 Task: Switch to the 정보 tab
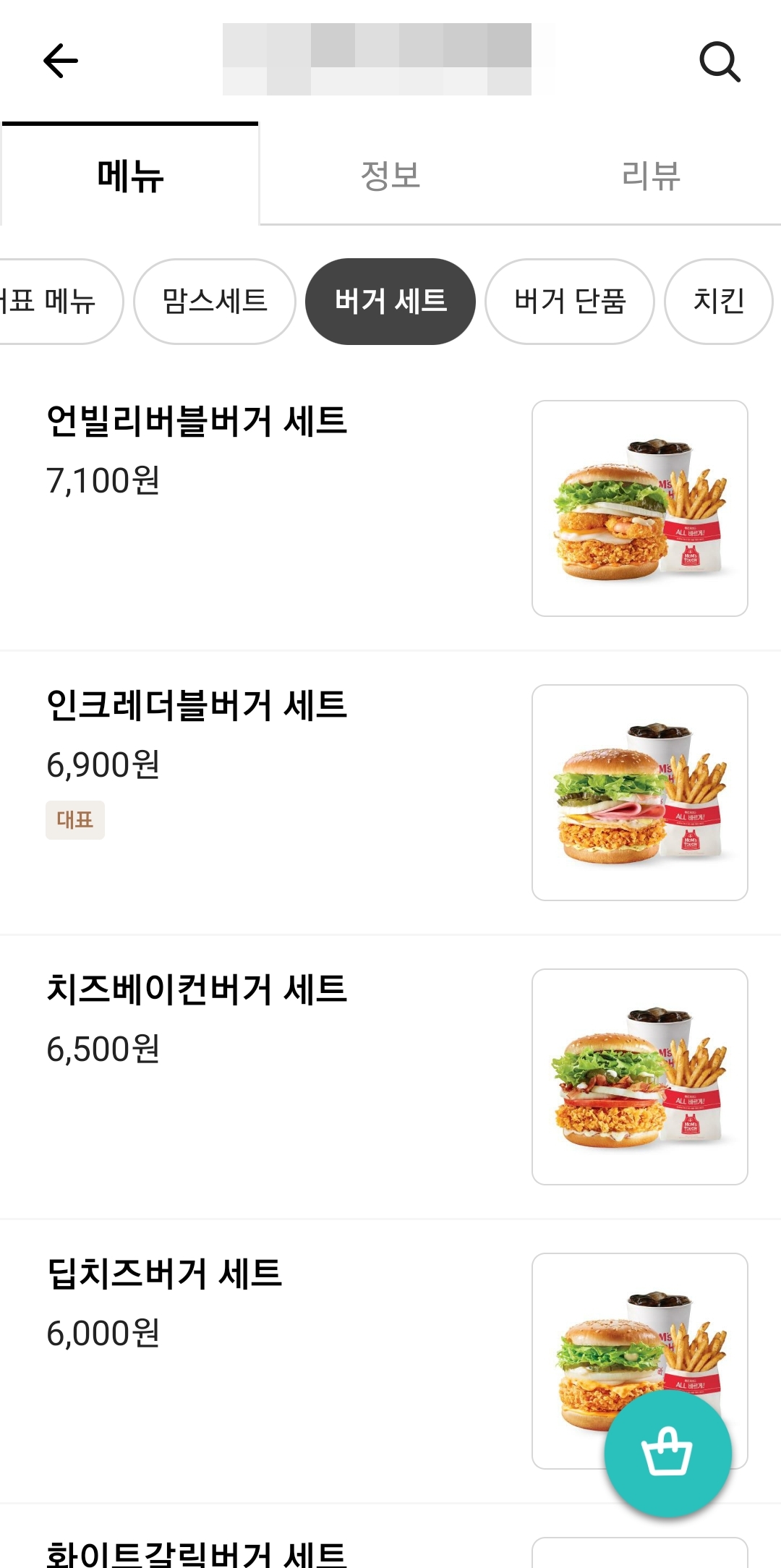pos(390,176)
